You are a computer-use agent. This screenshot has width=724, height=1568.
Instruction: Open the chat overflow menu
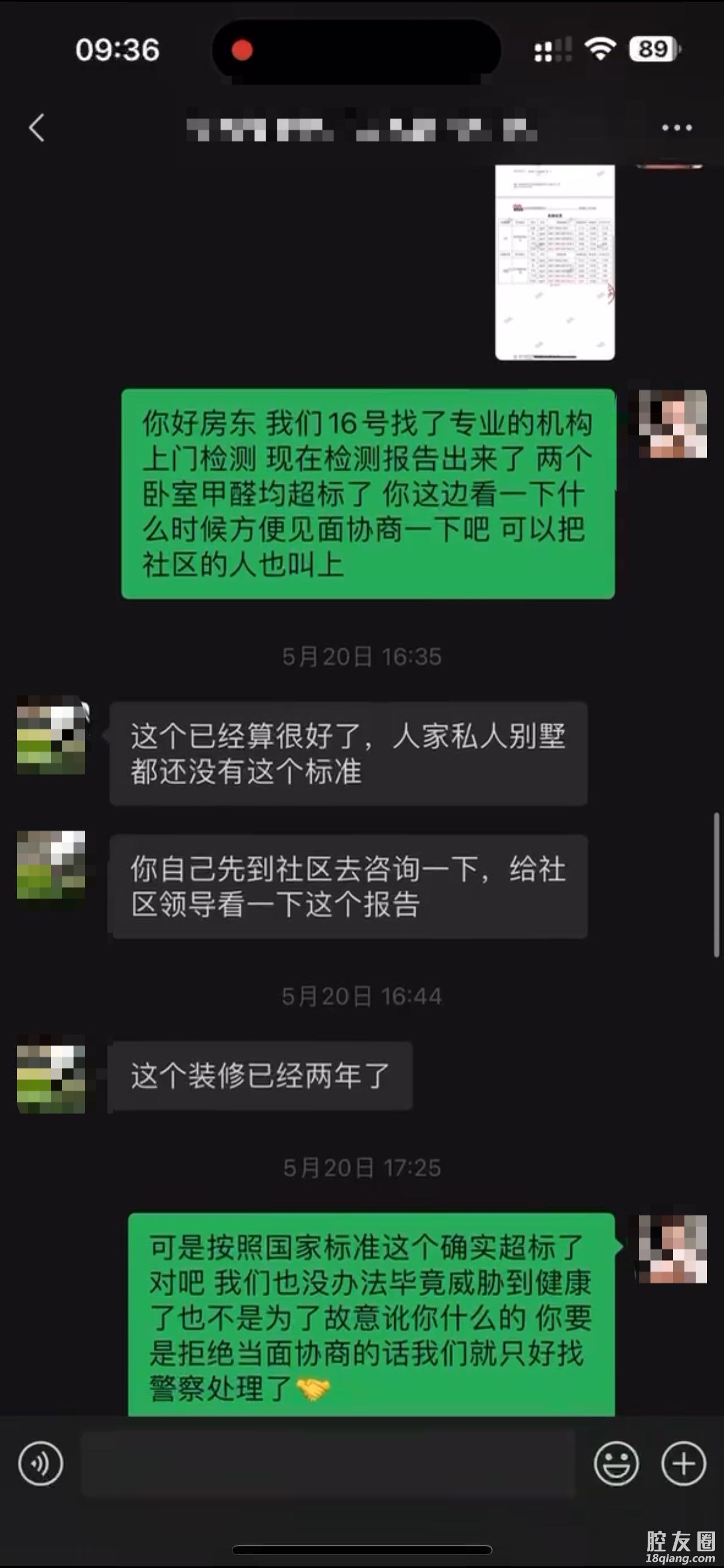[x=676, y=128]
